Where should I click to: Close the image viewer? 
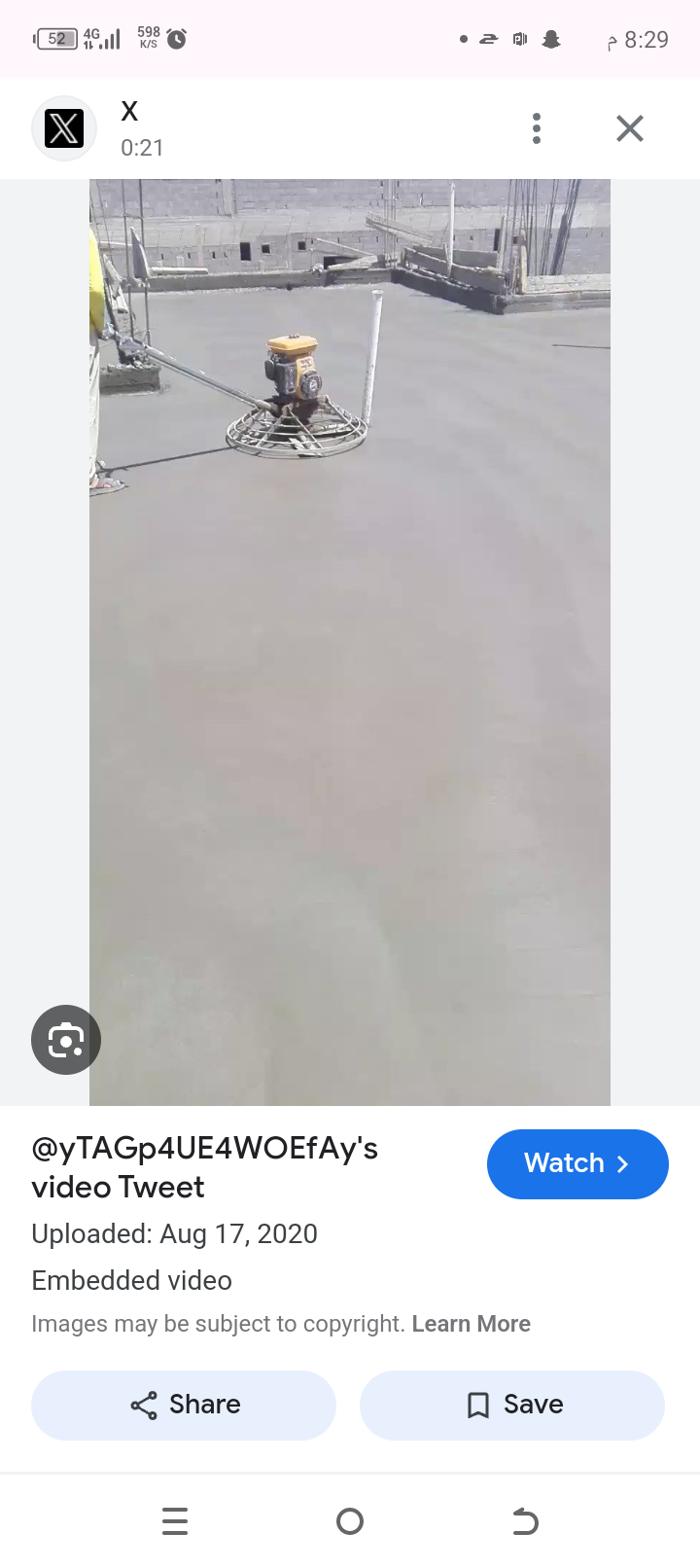click(630, 128)
